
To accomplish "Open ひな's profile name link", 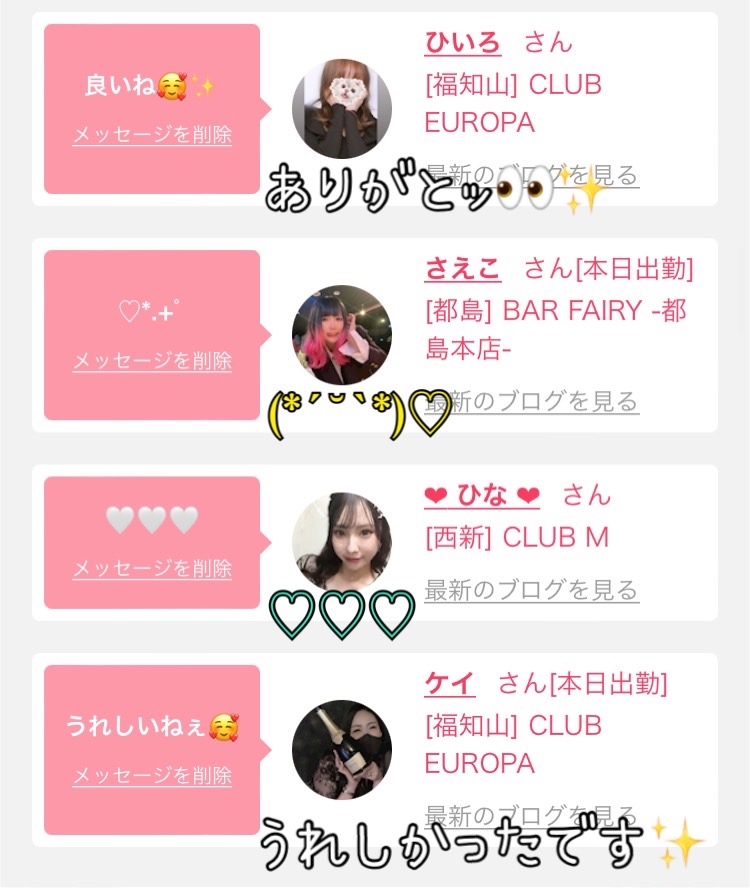I will coord(482,496).
